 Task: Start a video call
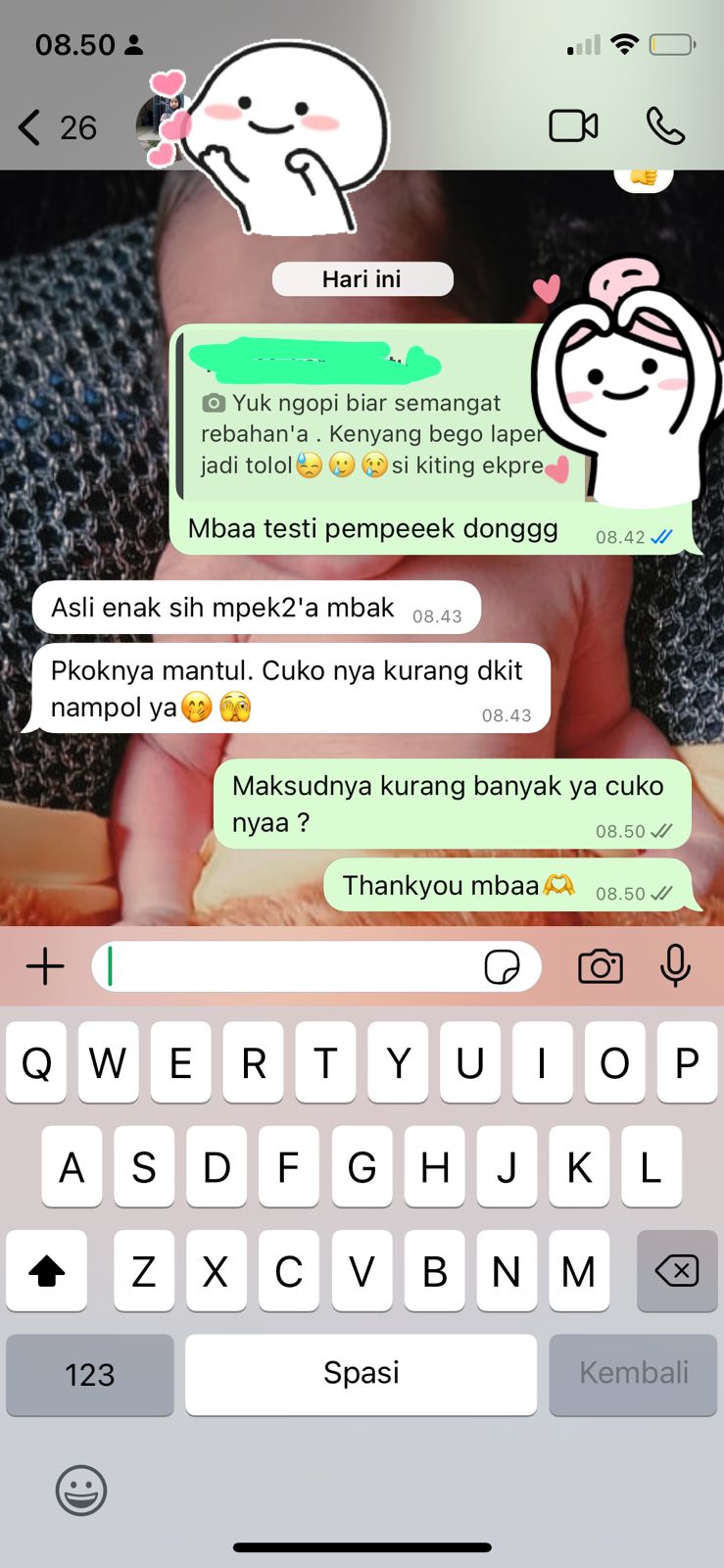[x=573, y=126]
